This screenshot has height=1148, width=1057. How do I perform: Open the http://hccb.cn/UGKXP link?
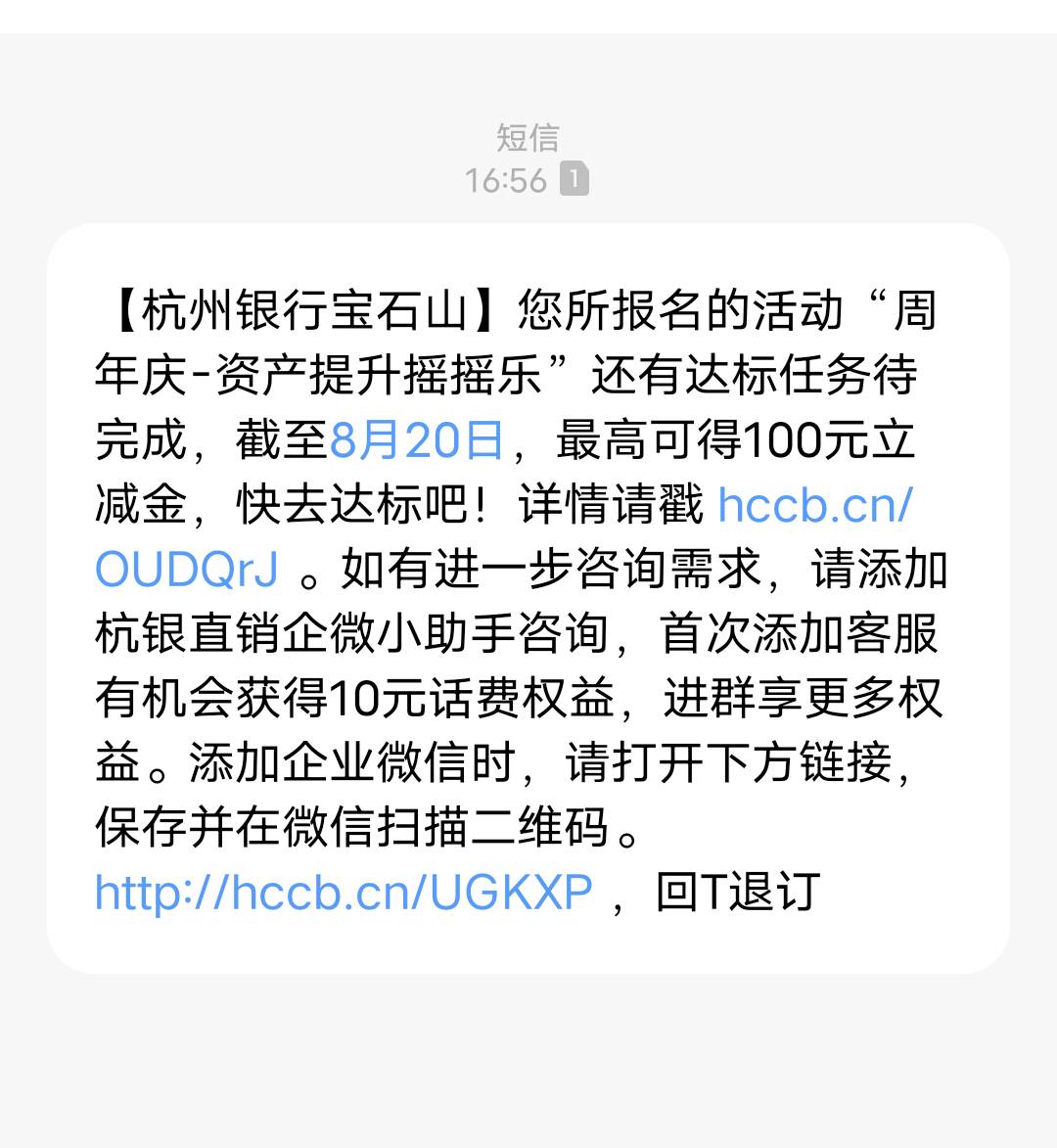tap(344, 893)
